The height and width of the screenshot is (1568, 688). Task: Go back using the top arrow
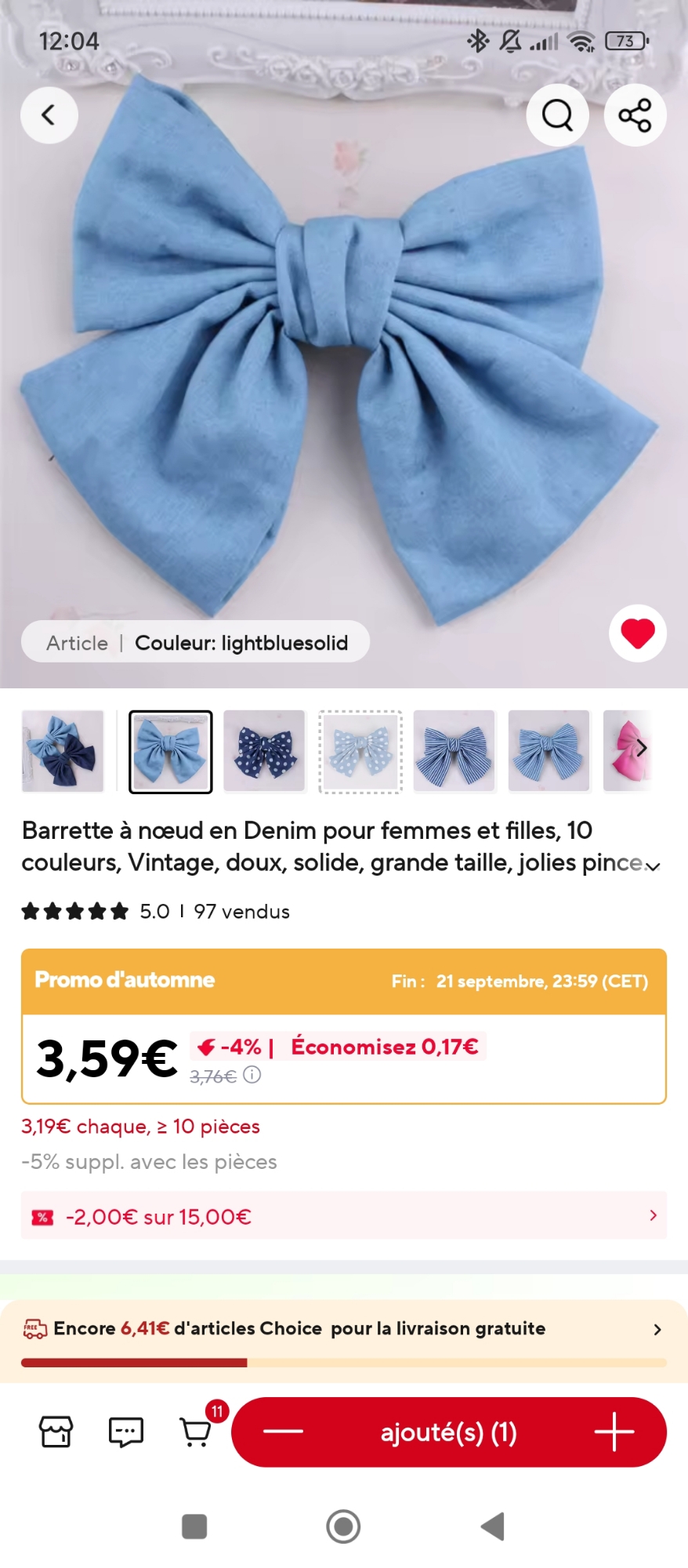coord(49,115)
